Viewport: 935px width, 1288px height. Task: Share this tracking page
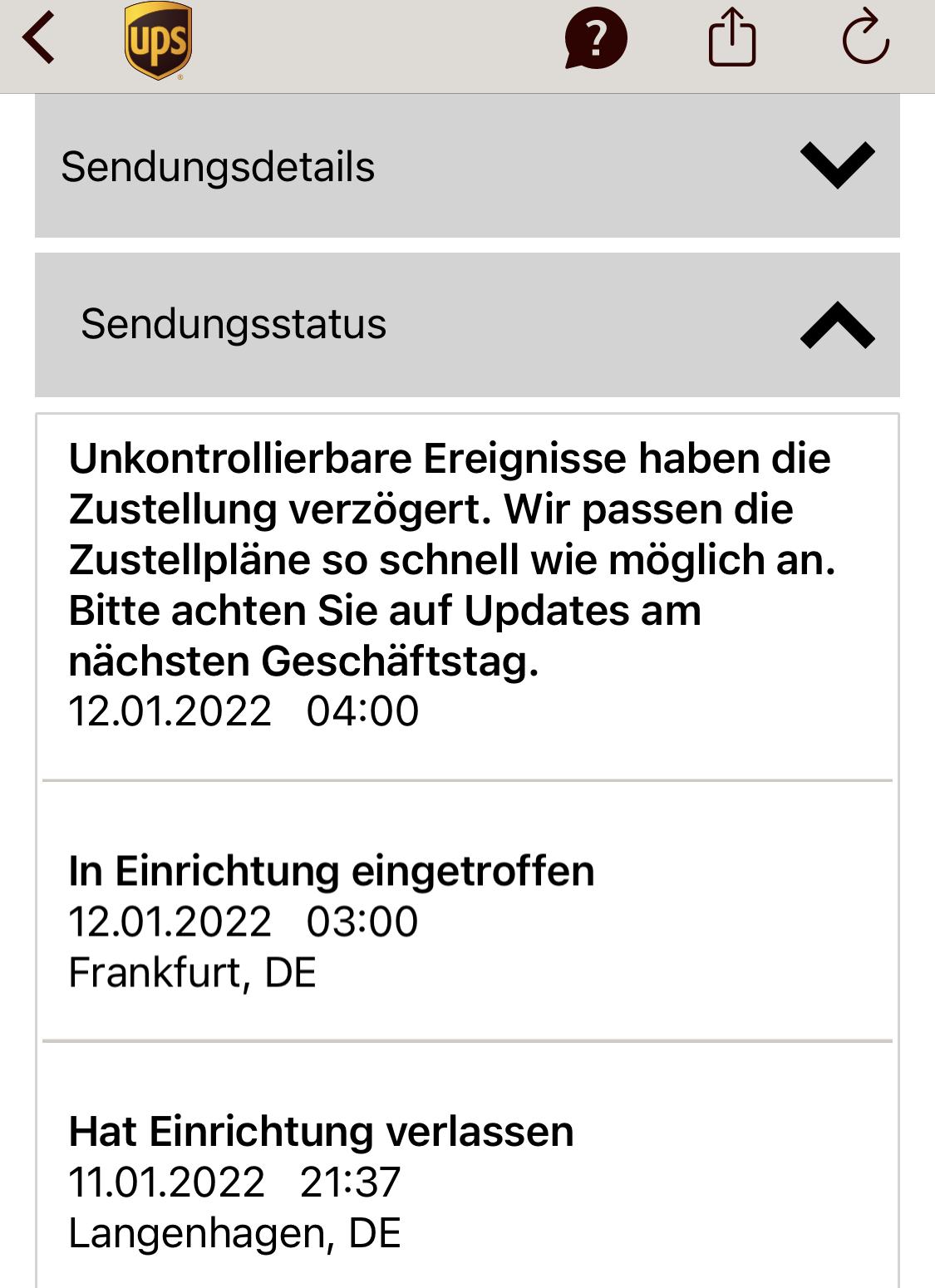coord(731,38)
